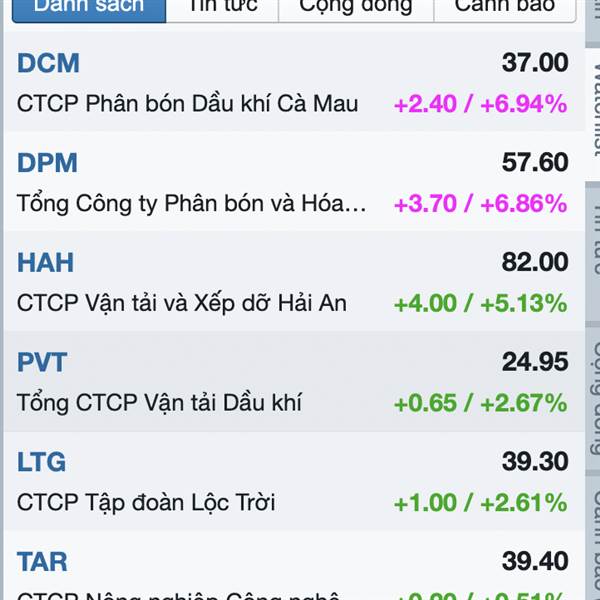Open TAR stock row

click(292, 572)
